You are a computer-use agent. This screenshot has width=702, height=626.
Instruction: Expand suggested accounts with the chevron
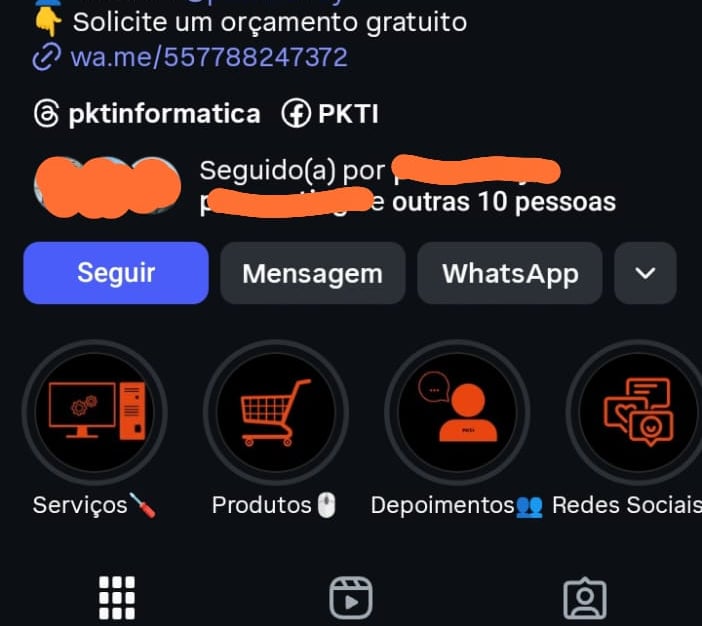tap(645, 273)
